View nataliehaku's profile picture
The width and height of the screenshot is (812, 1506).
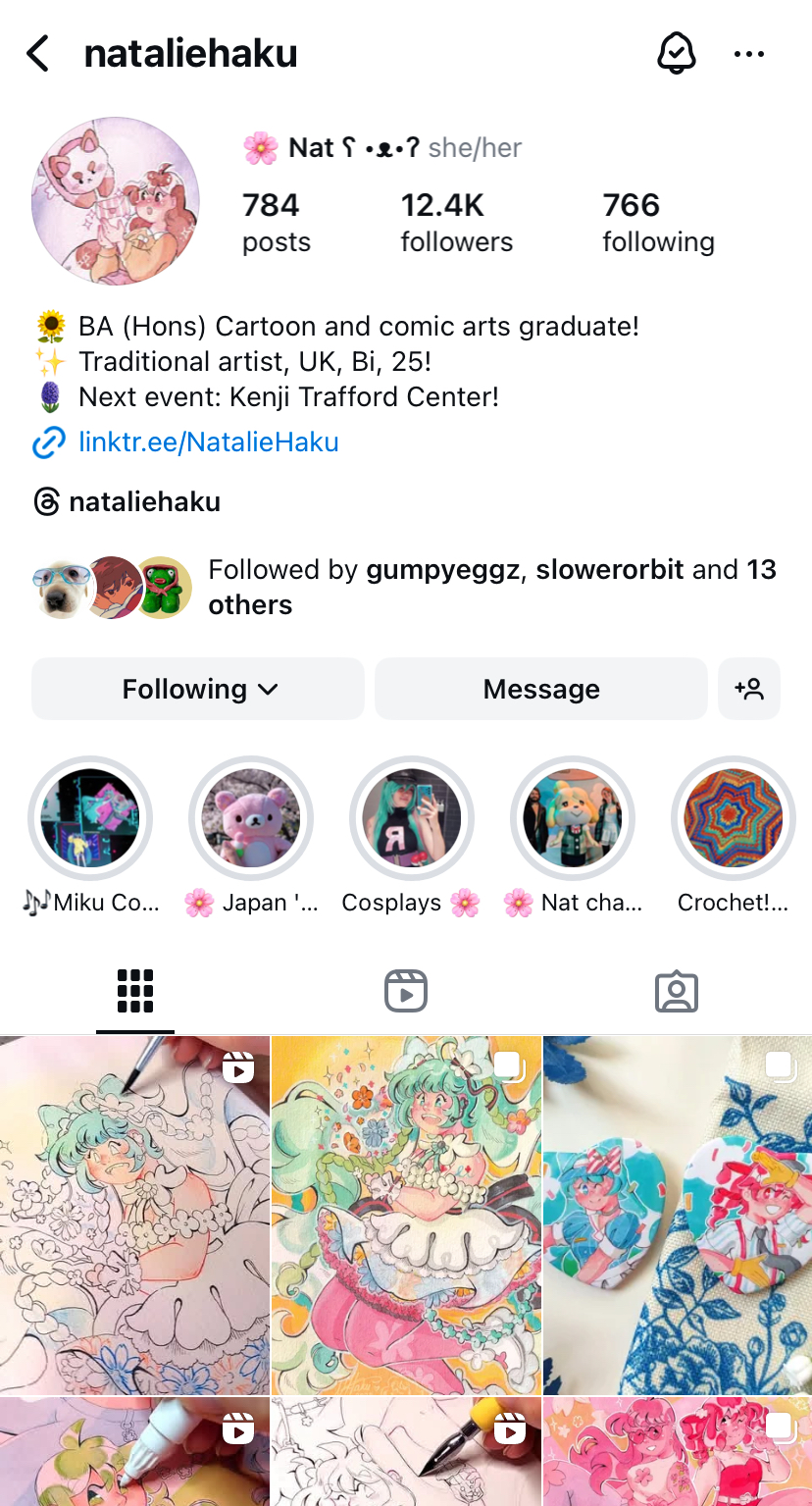point(116,201)
